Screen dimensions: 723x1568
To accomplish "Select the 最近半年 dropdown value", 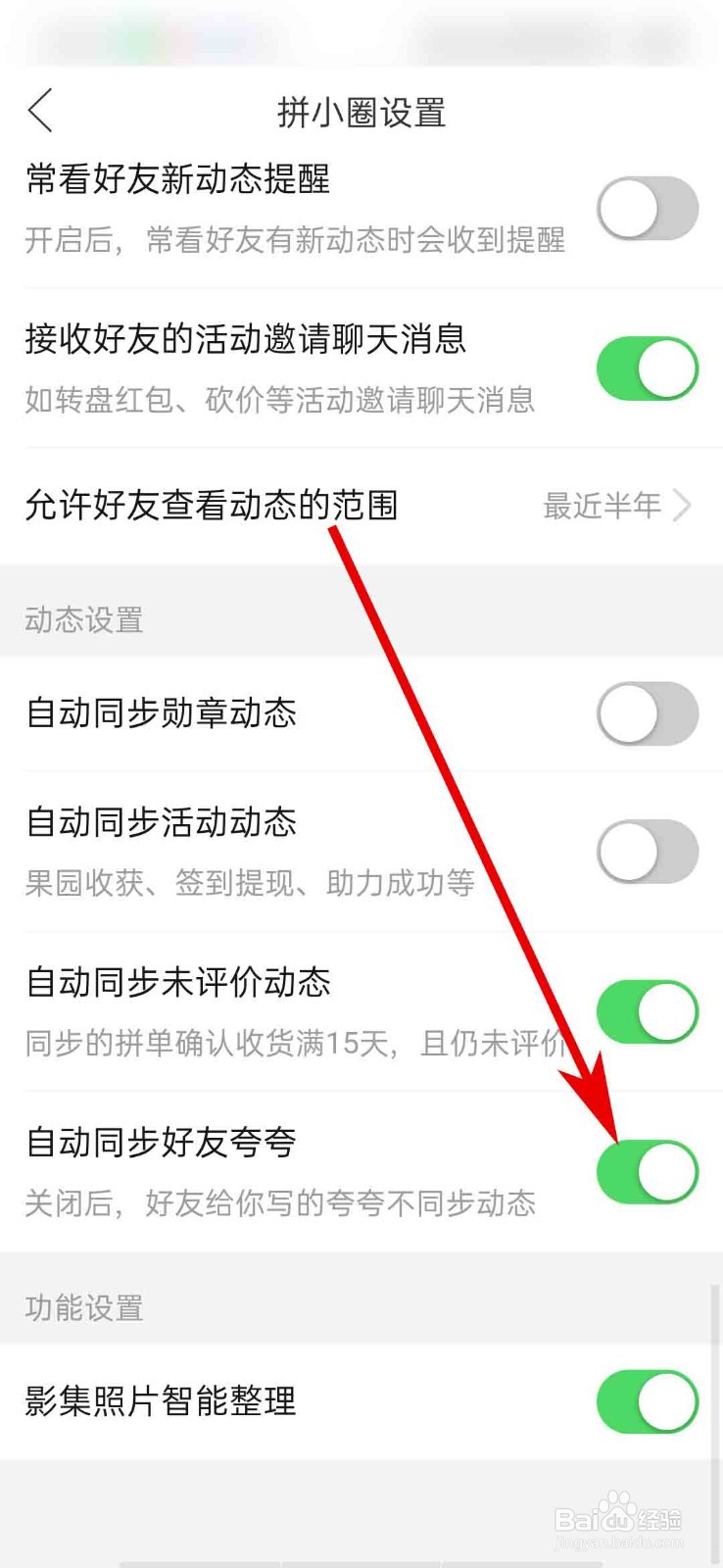I will (602, 507).
